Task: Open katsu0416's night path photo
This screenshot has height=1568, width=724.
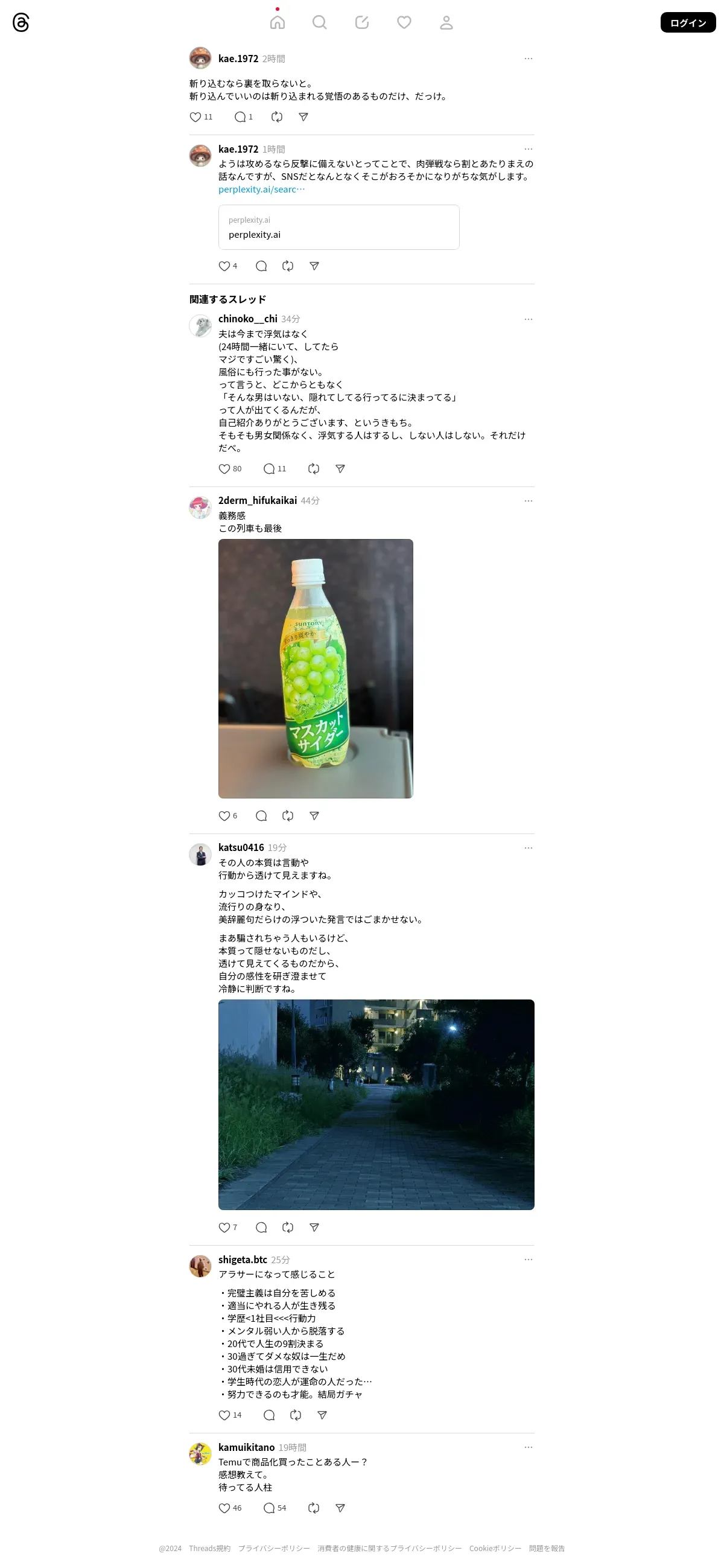Action: point(376,1104)
